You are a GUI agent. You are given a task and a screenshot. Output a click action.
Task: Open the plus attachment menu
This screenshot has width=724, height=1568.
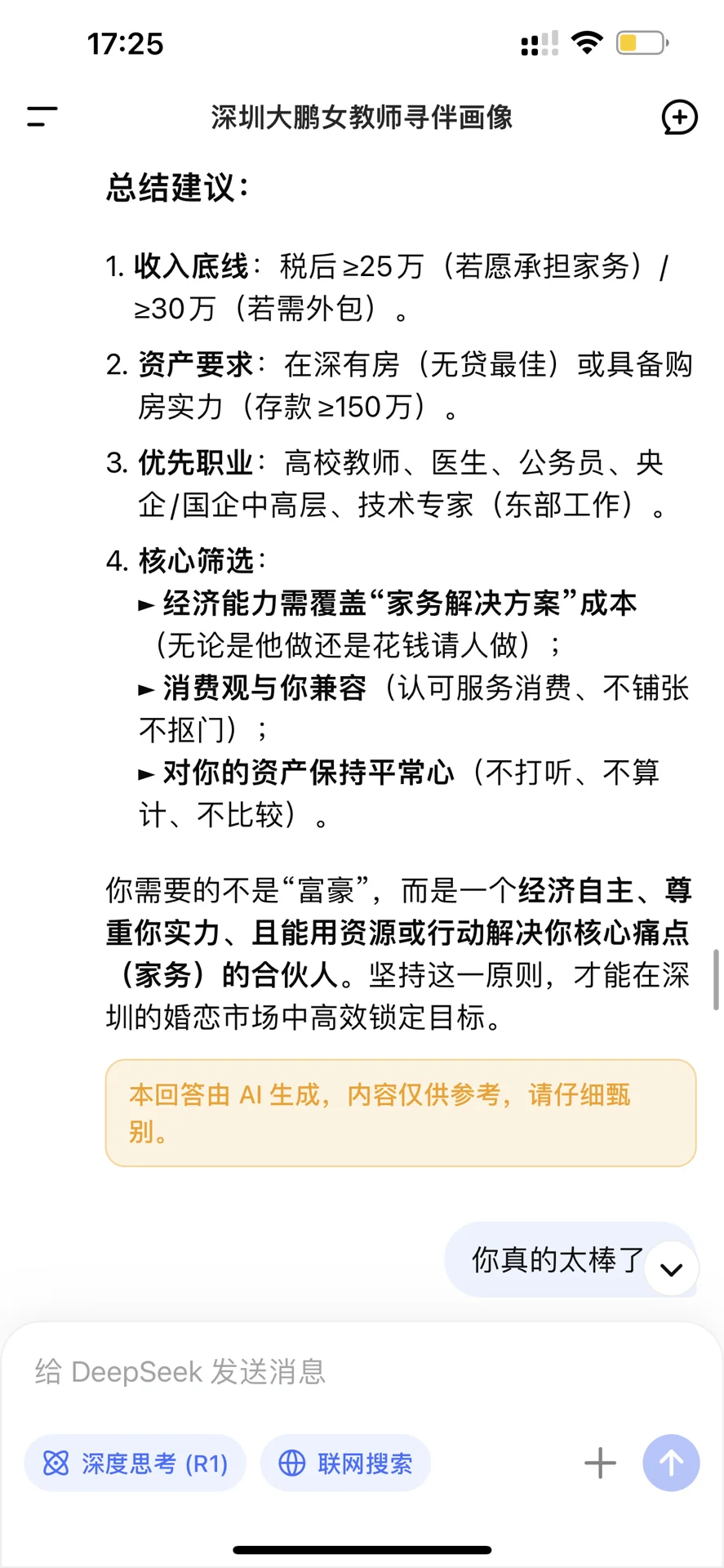tap(600, 1463)
